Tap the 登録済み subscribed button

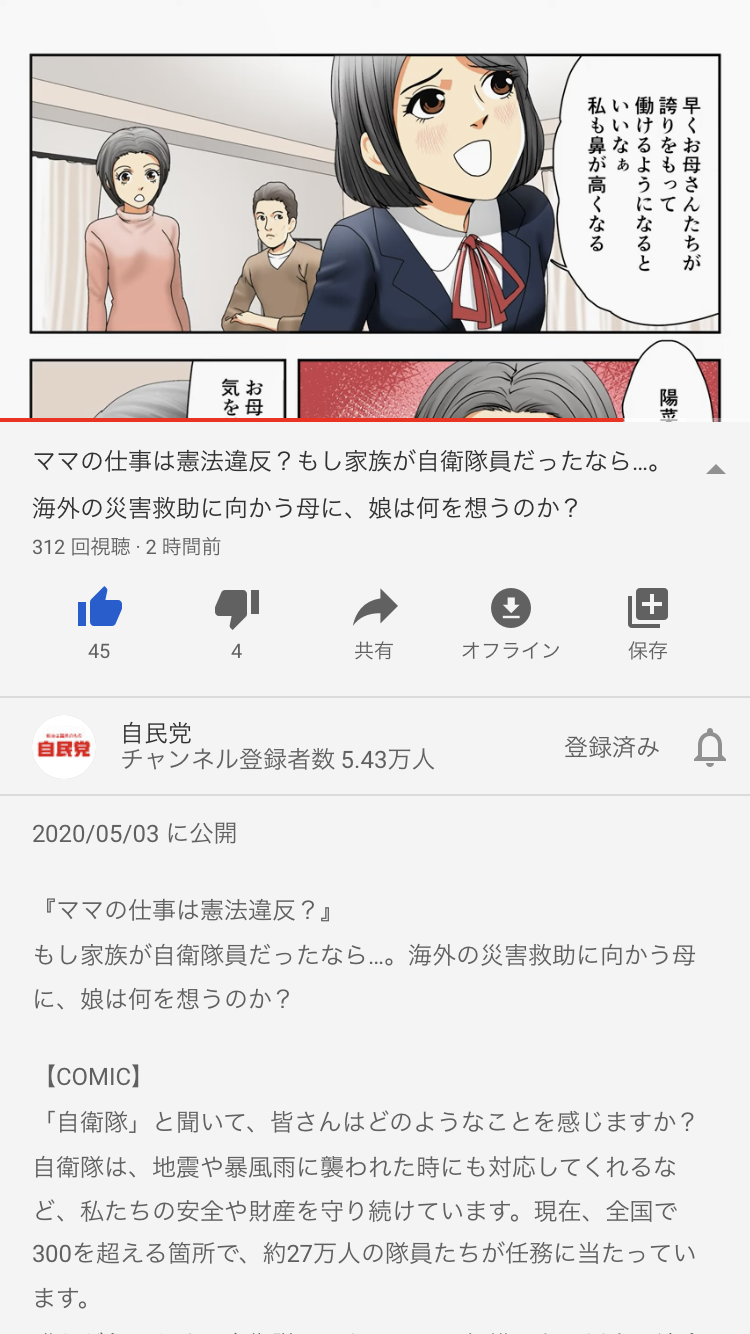click(x=612, y=747)
